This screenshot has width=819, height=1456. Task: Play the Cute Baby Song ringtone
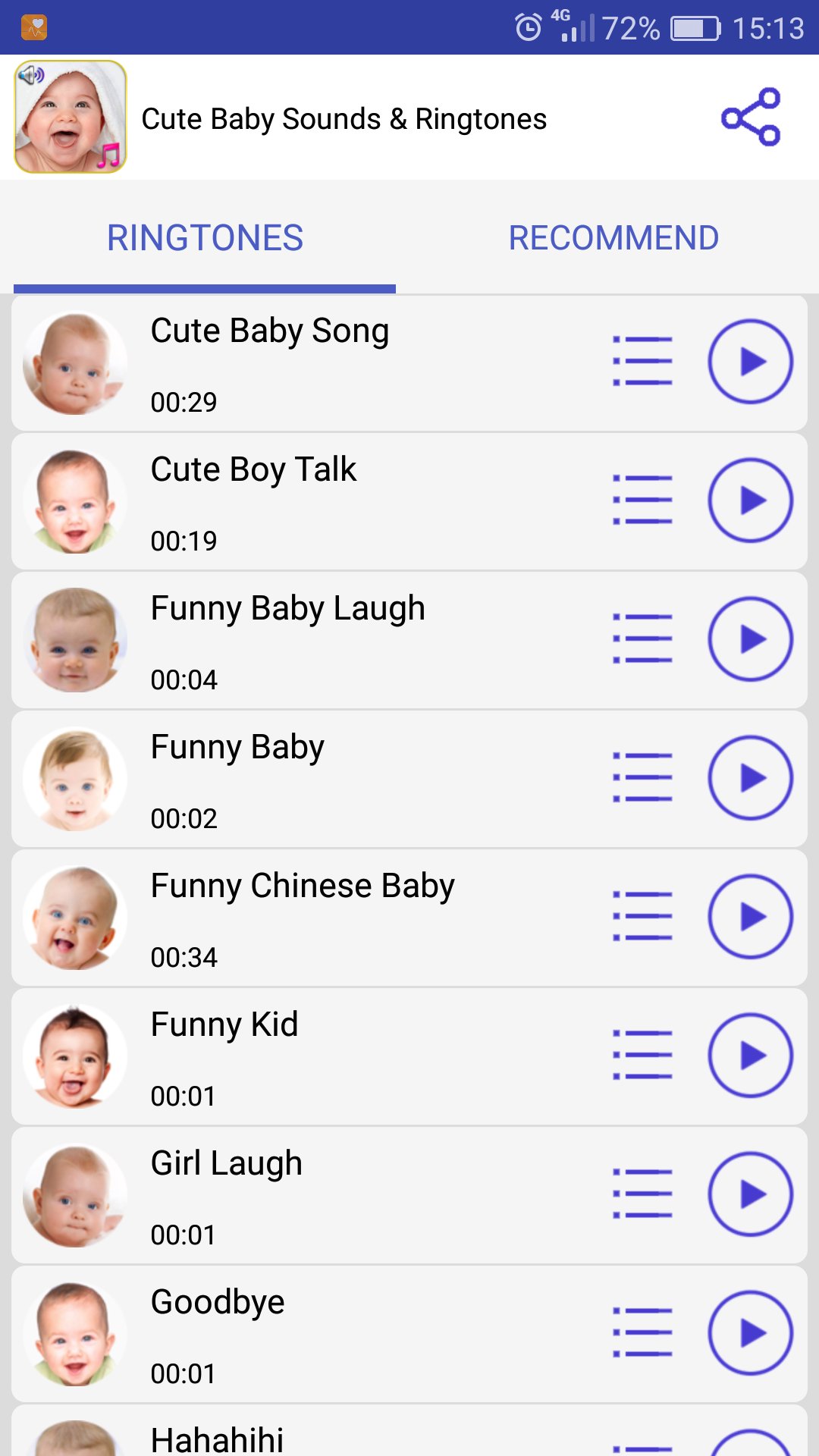[750, 362]
